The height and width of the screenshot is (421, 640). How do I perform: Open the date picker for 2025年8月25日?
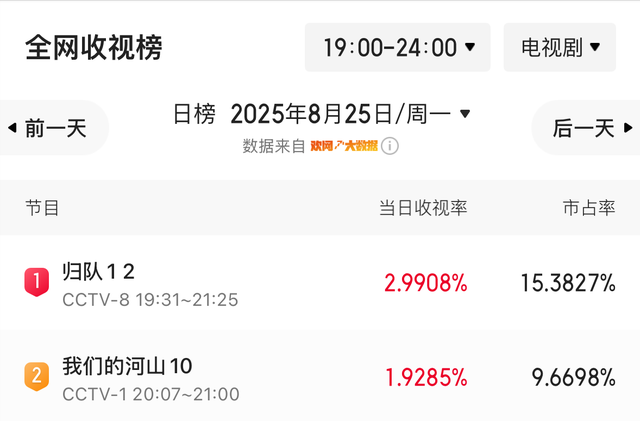[x=350, y=114]
